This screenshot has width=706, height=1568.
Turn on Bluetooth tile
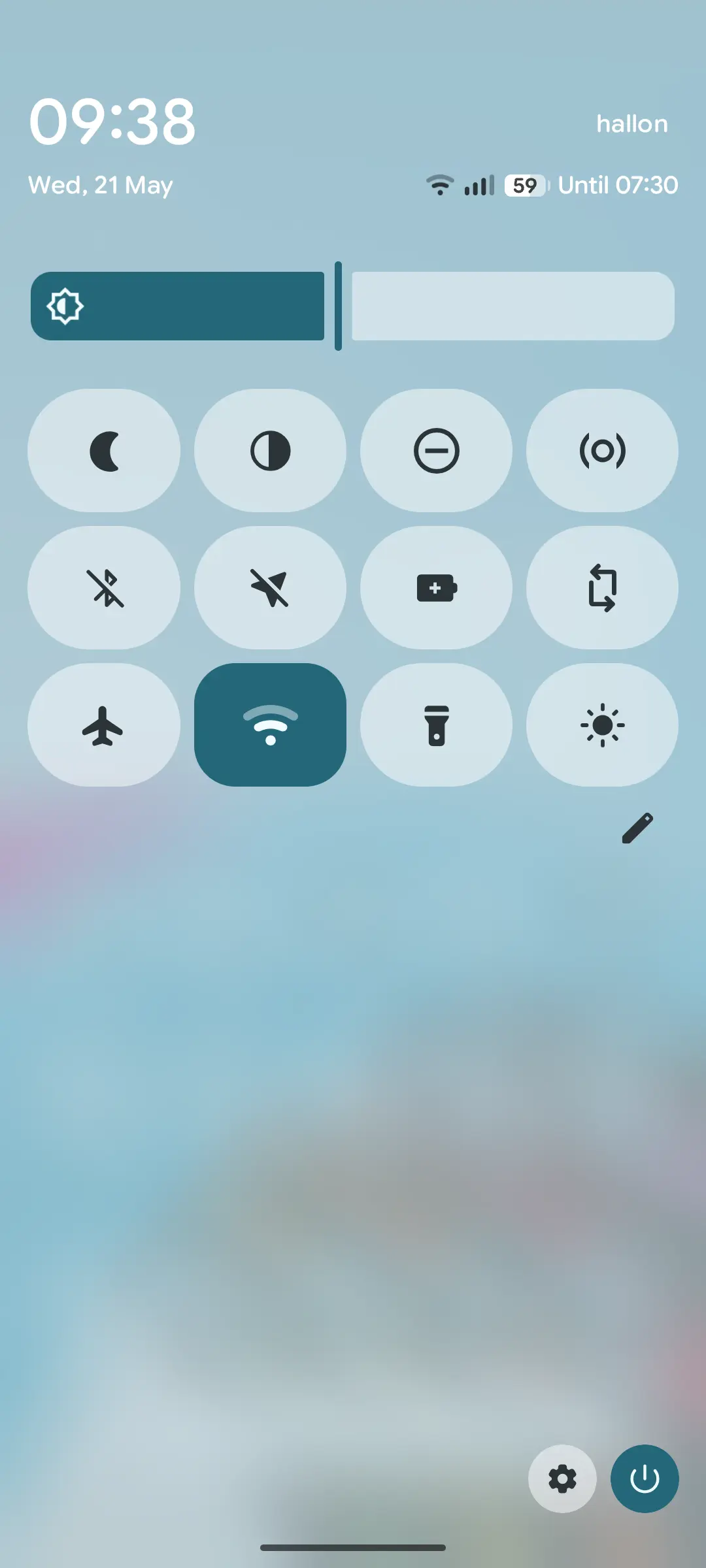104,587
